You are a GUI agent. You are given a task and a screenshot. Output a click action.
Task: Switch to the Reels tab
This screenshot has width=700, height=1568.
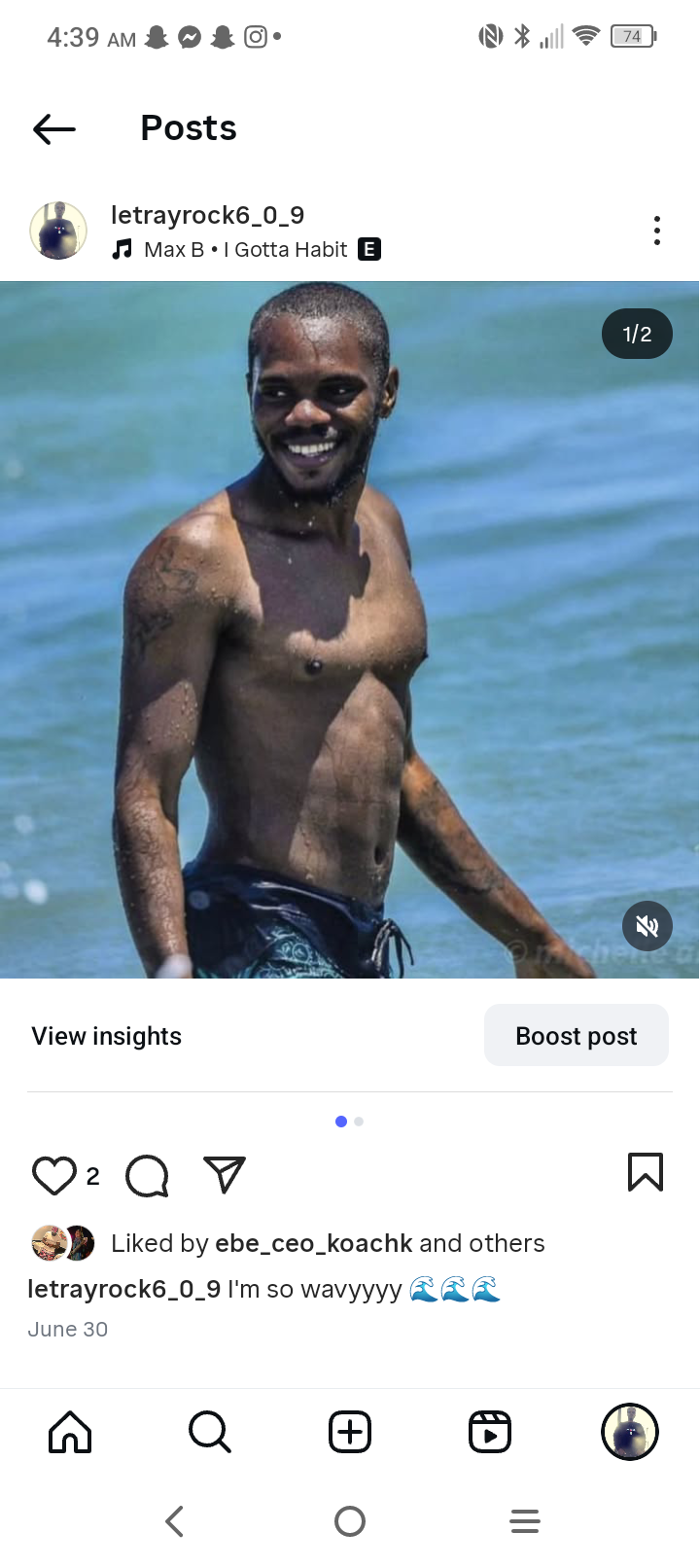point(490,1432)
